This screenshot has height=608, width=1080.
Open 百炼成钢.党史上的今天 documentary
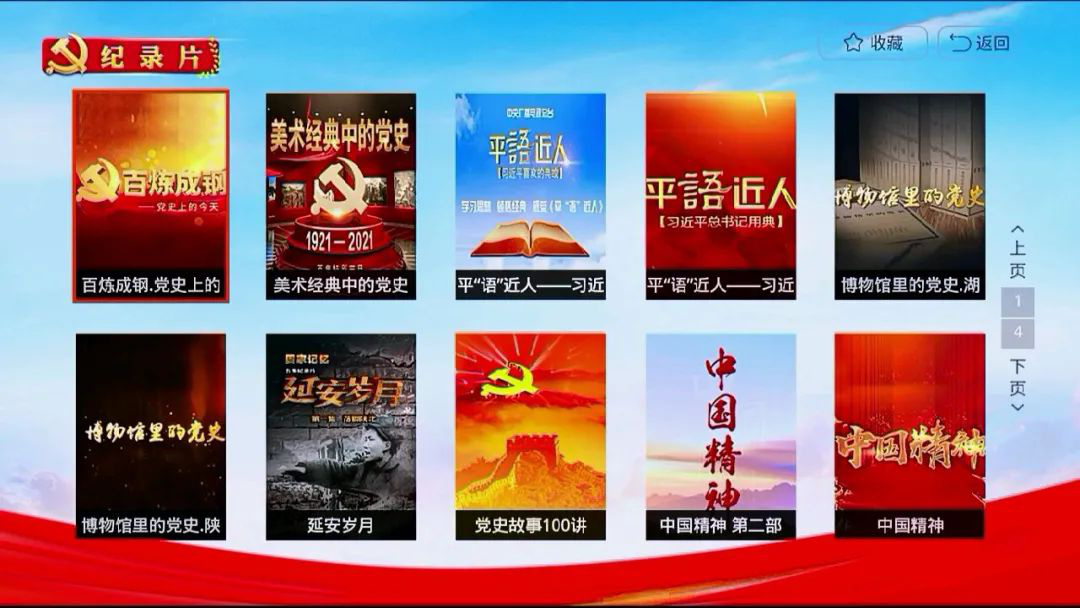click(x=151, y=196)
